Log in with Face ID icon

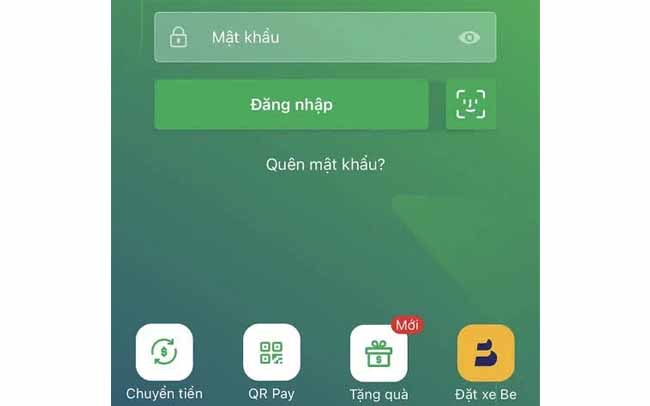[470, 105]
